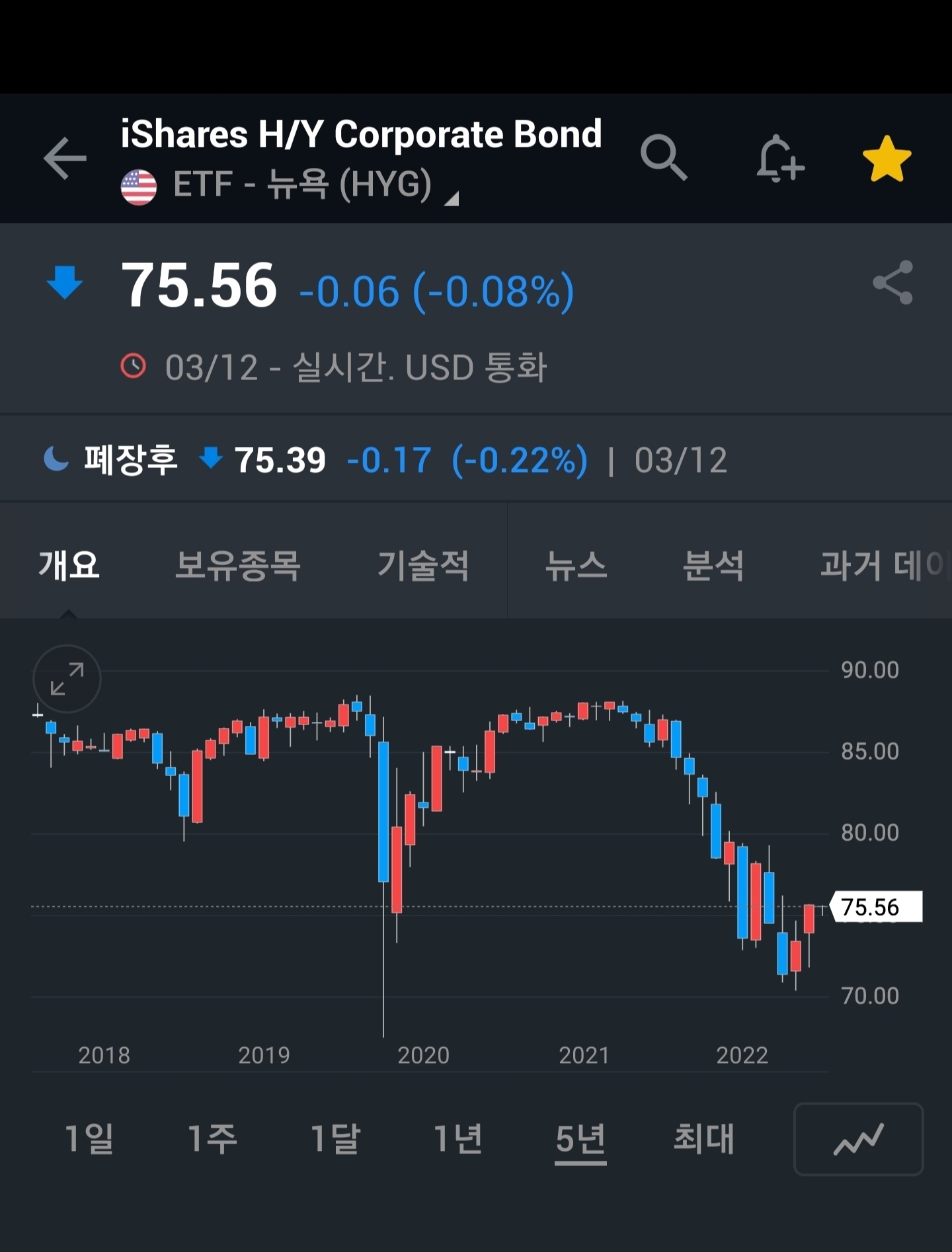Set chart range to 1주

point(212,1138)
